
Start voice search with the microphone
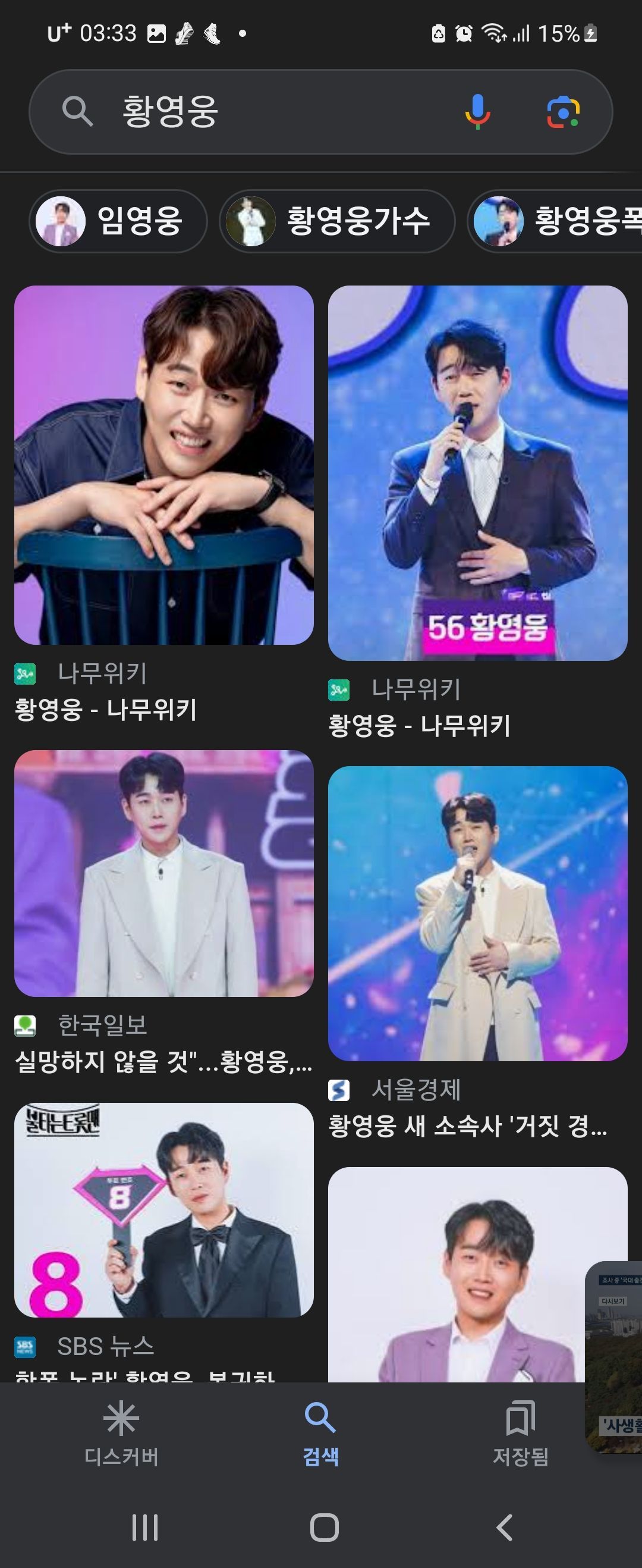478,112
